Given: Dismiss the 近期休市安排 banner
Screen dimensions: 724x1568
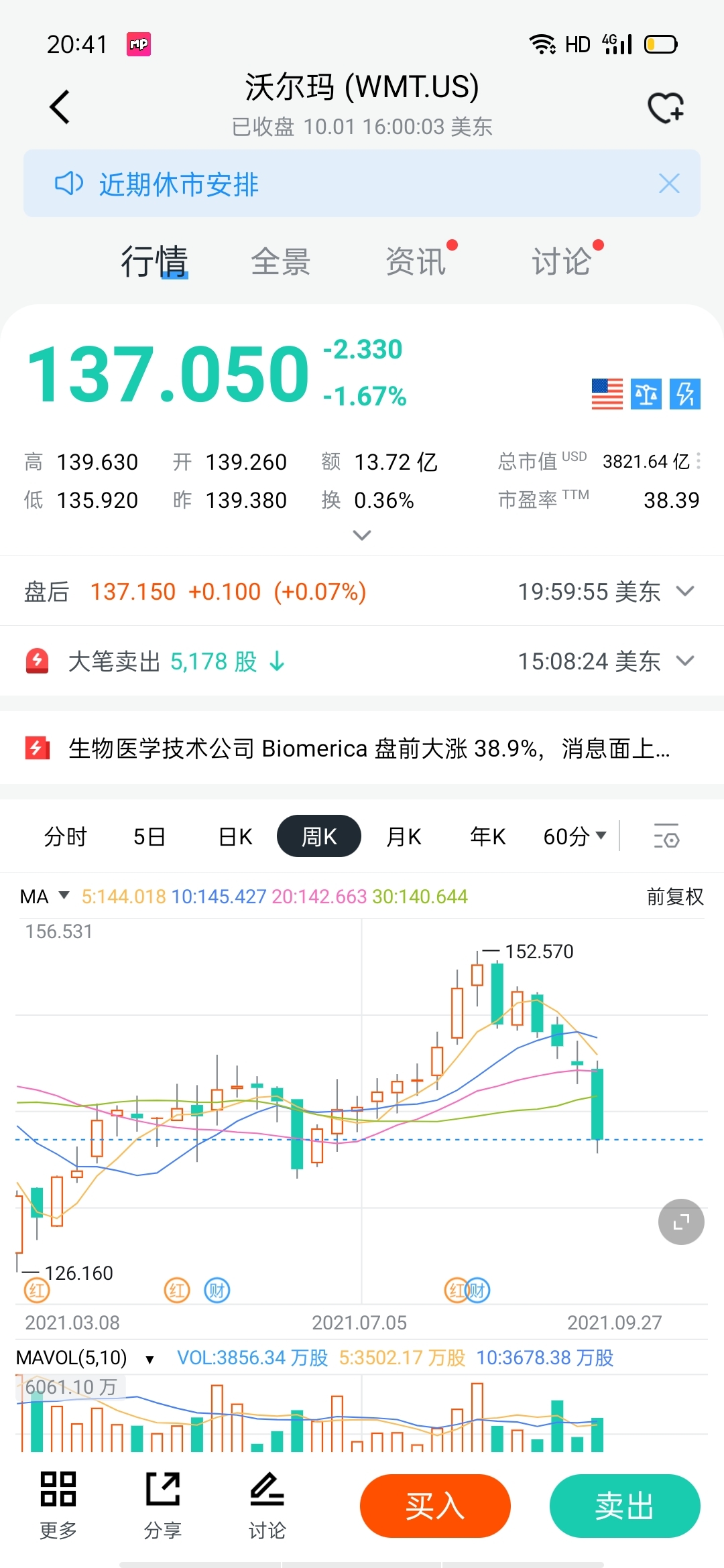Looking at the screenshot, I should pyautogui.click(x=669, y=184).
